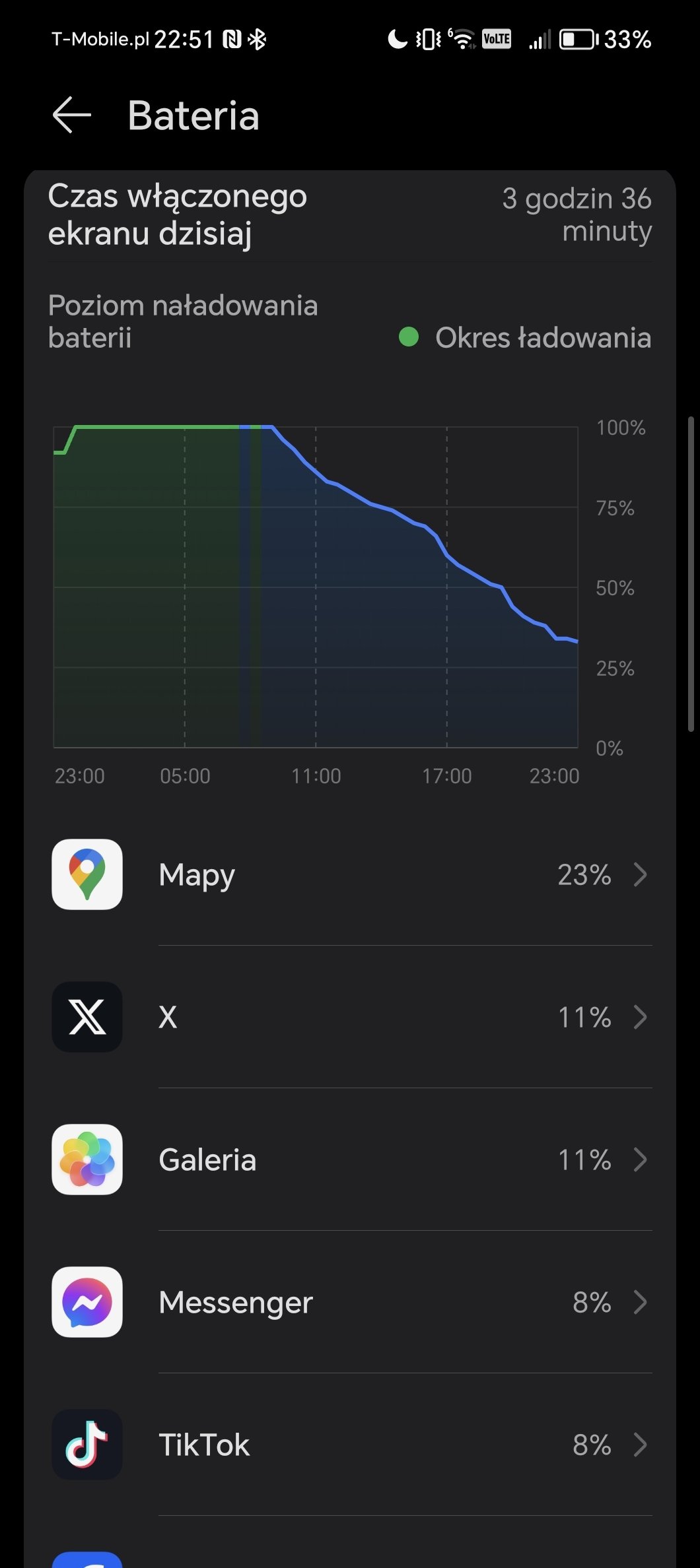This screenshot has width=700, height=1568.
Task: Open battery usage details for X
Action: (350, 1017)
